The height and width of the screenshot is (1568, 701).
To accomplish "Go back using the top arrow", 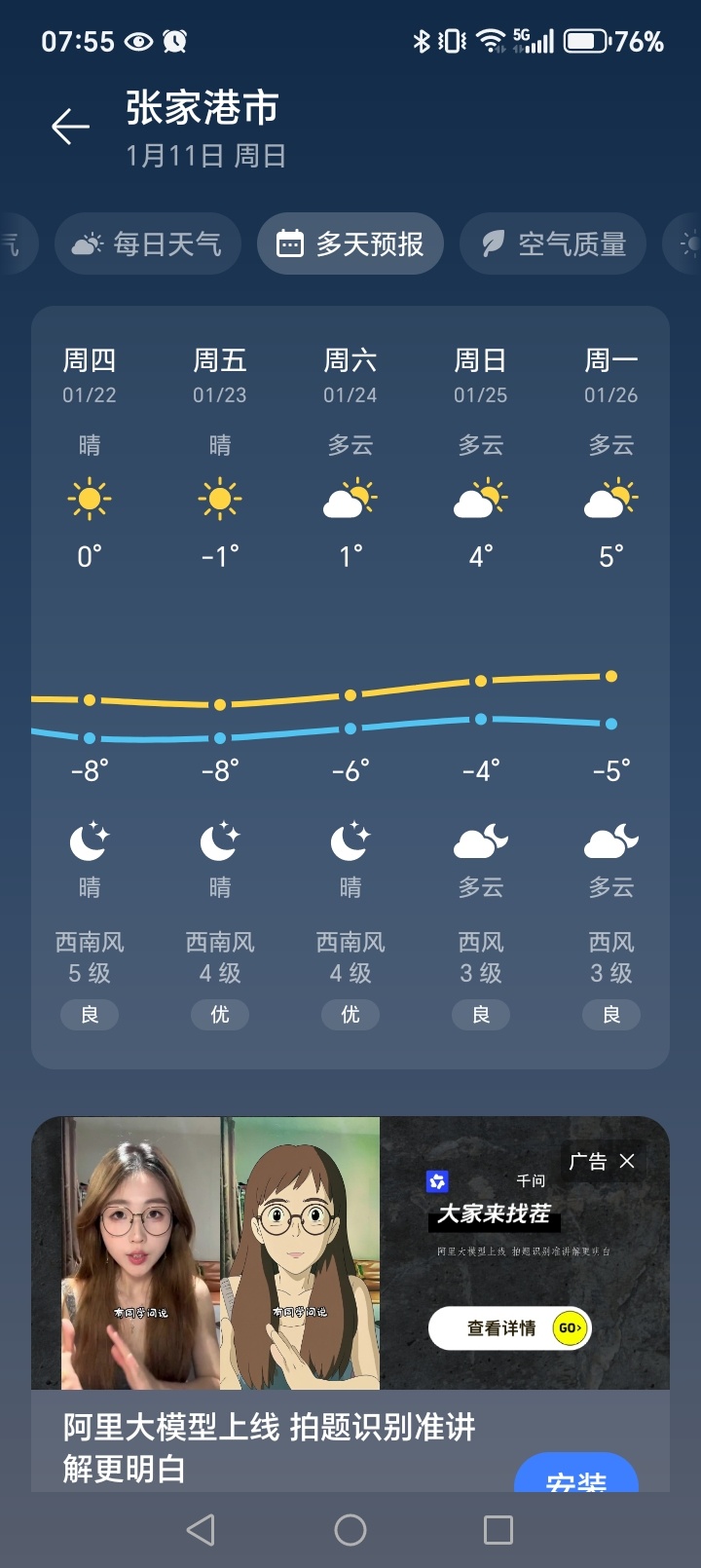I will pyautogui.click(x=70, y=127).
